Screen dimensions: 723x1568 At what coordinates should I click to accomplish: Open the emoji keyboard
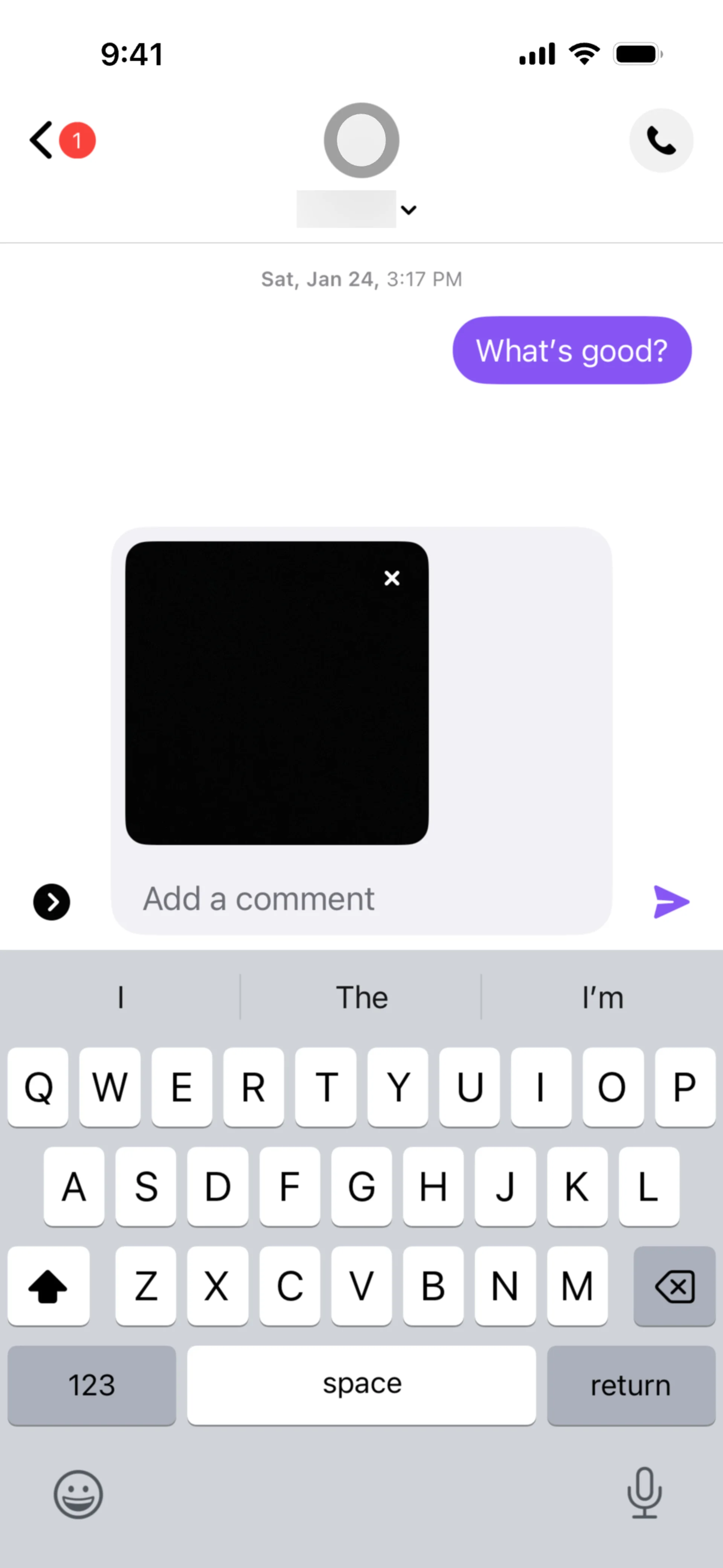coord(78,1494)
